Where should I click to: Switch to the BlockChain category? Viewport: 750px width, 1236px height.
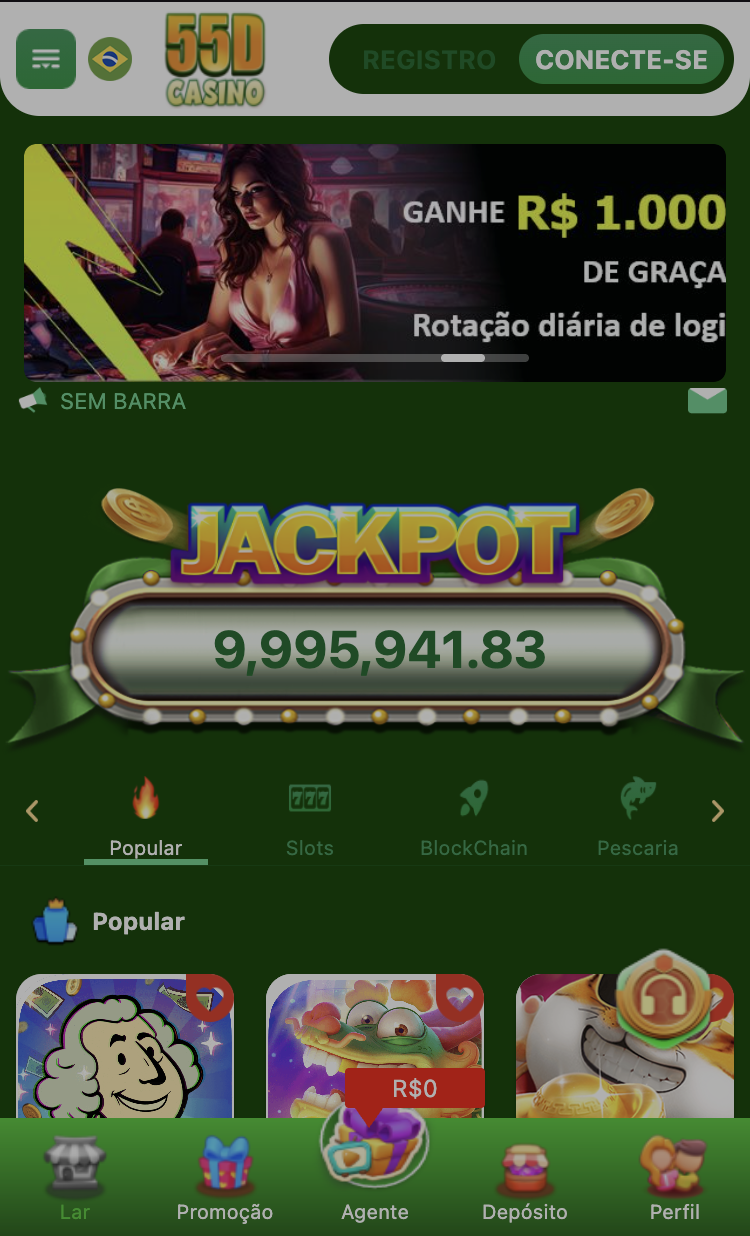click(x=473, y=820)
